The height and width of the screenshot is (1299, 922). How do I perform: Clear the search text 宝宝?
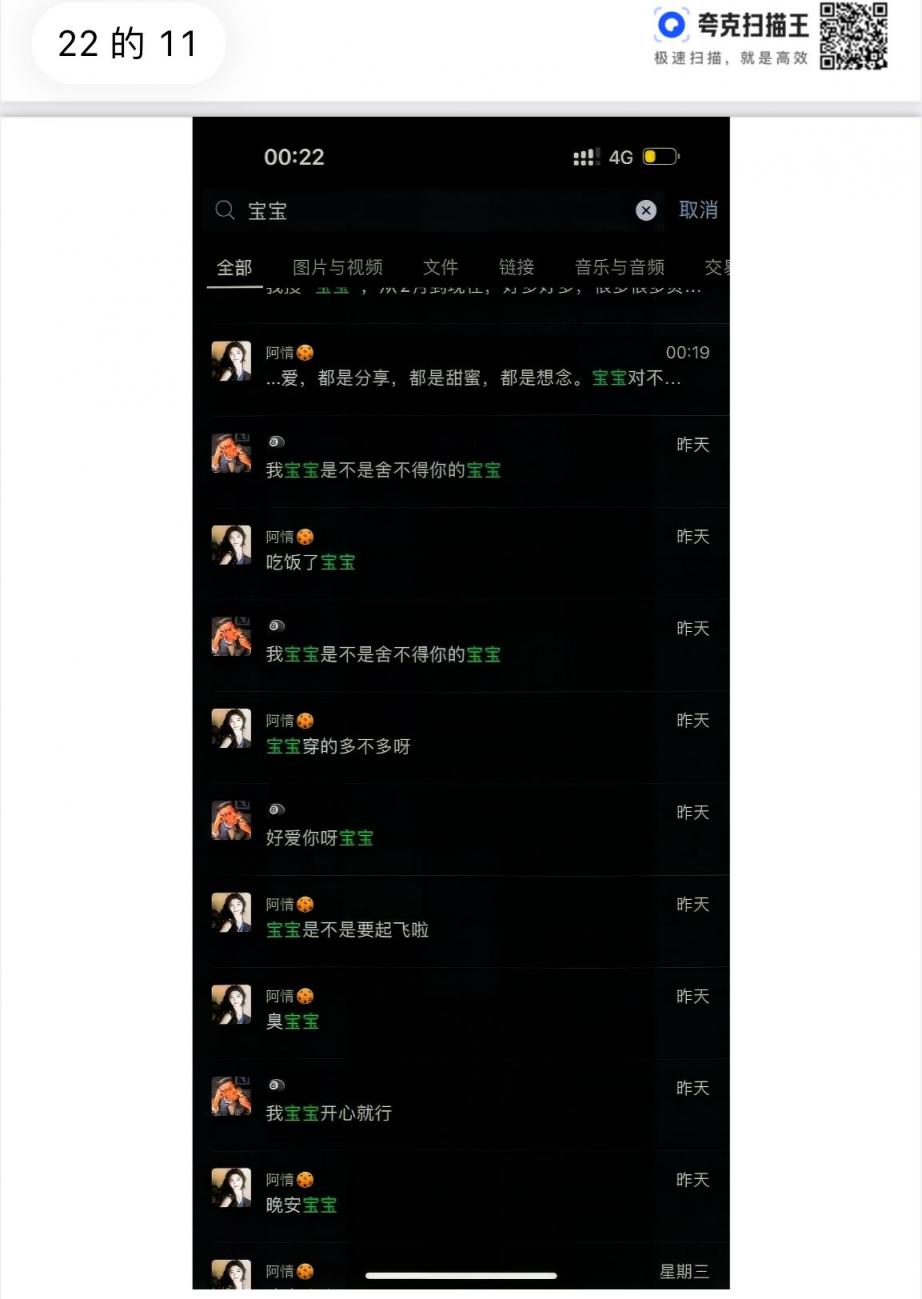(646, 210)
